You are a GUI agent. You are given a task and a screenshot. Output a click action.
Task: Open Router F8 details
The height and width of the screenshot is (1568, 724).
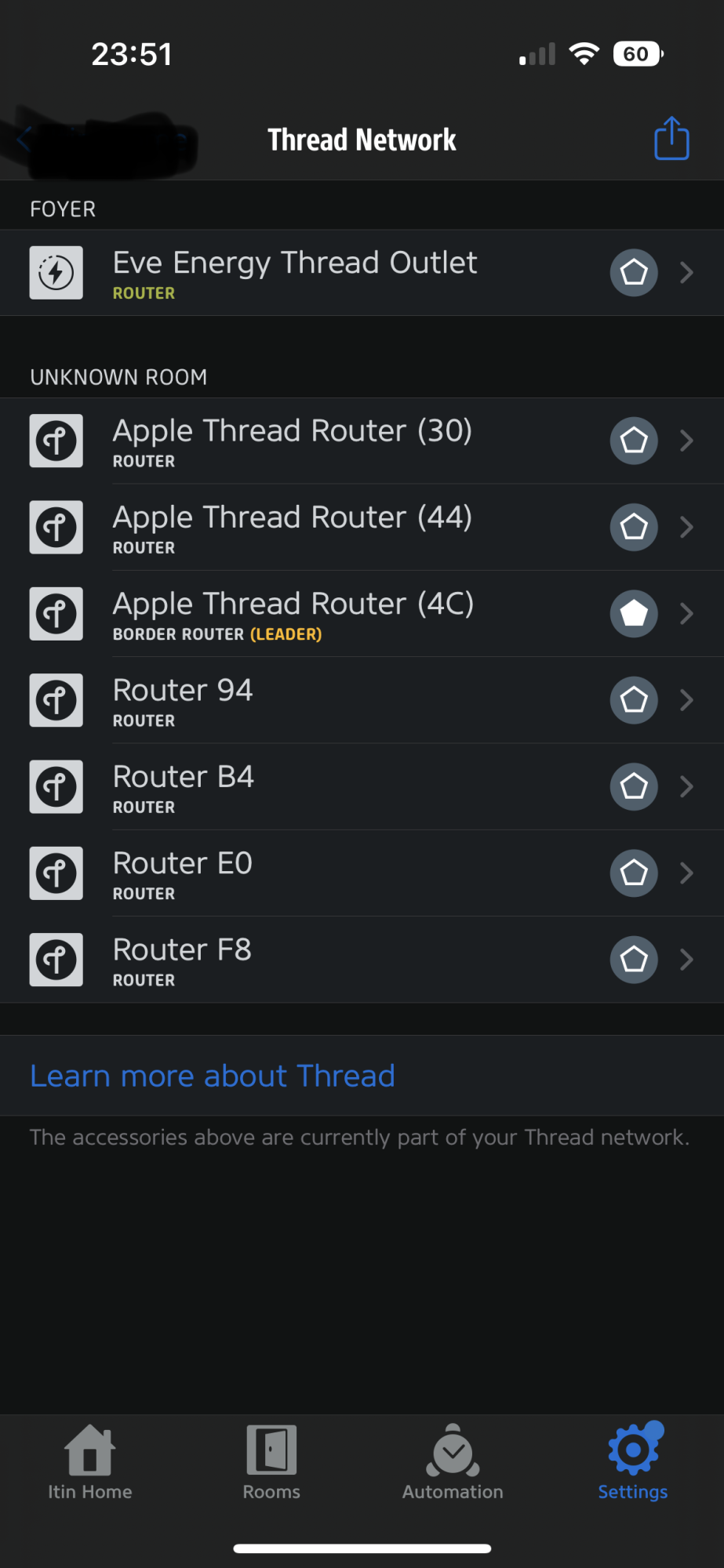click(x=362, y=960)
